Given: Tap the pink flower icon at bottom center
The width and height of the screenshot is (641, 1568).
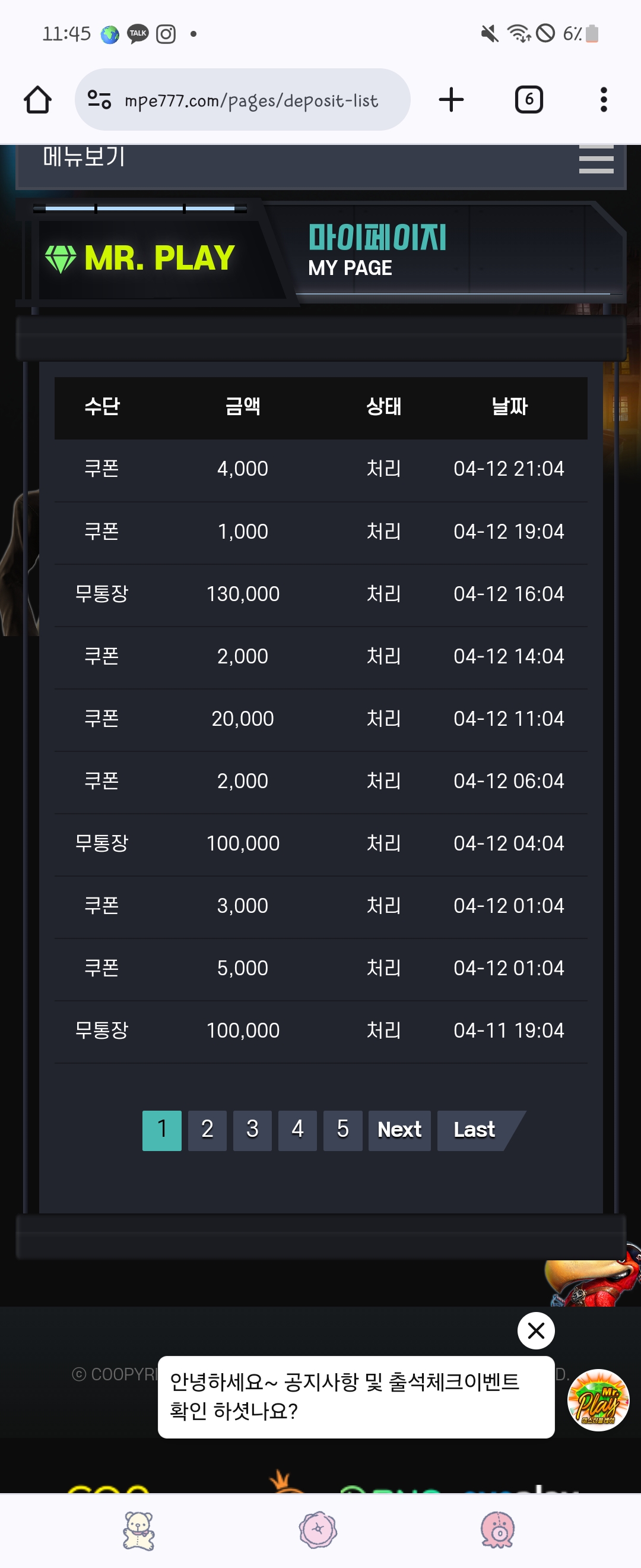Looking at the screenshot, I should pos(318,1529).
